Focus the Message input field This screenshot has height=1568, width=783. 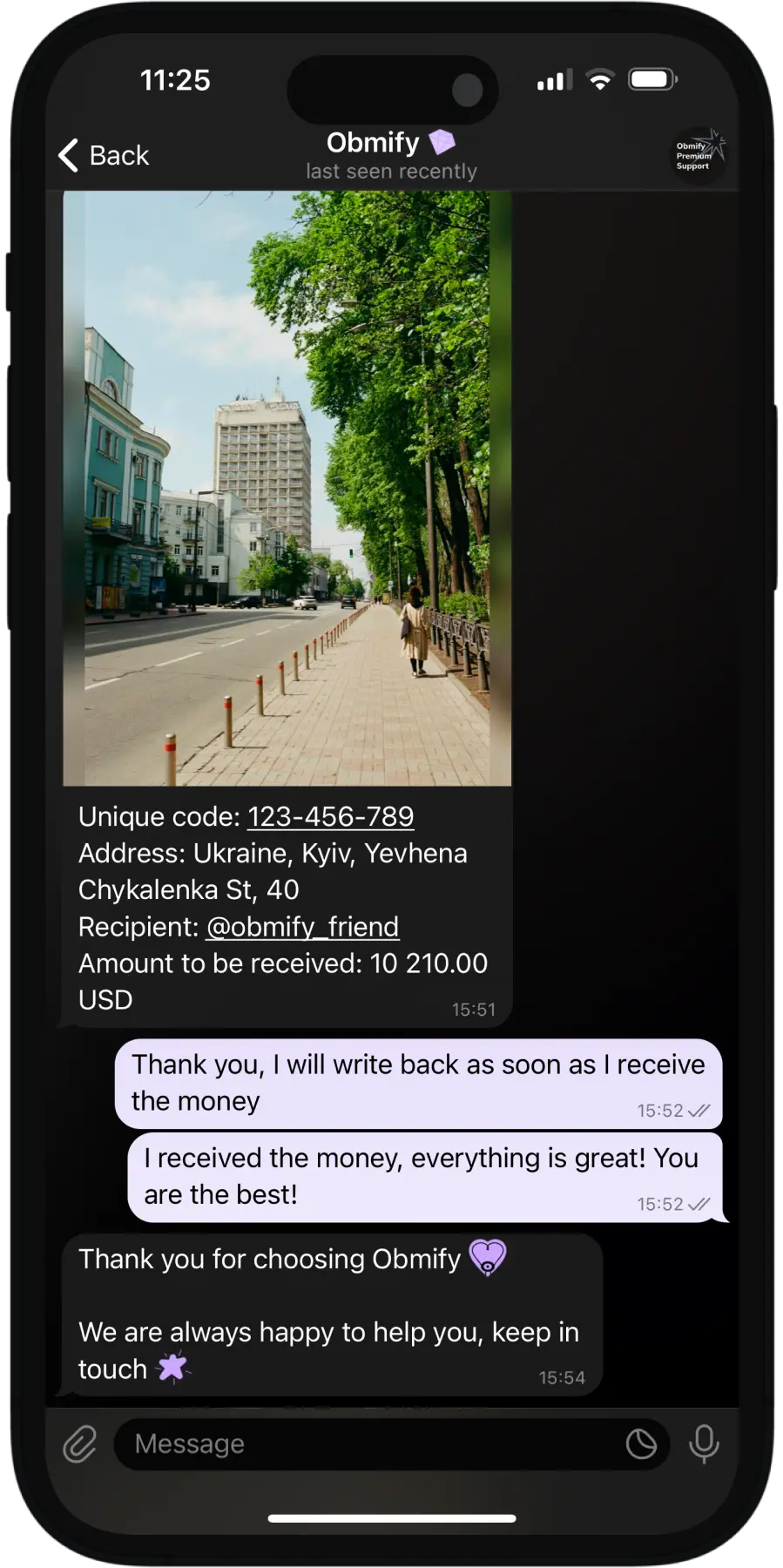click(366, 1444)
